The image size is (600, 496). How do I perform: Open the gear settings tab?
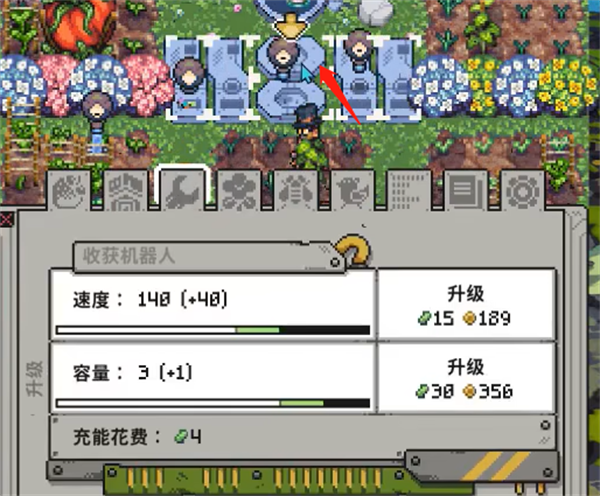tap(520, 189)
